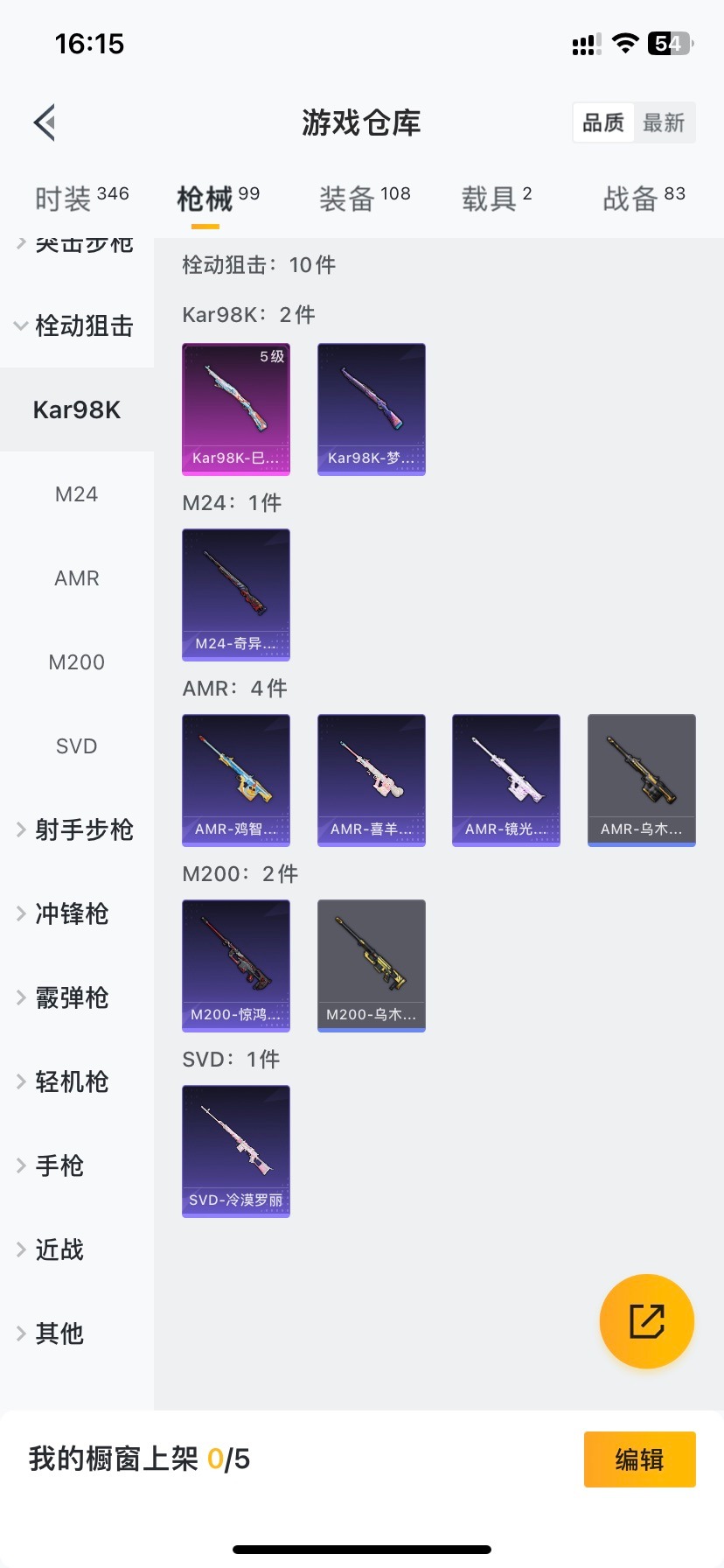The image size is (724, 1568).
Task: Select AMR in the sidebar
Action: (x=77, y=578)
